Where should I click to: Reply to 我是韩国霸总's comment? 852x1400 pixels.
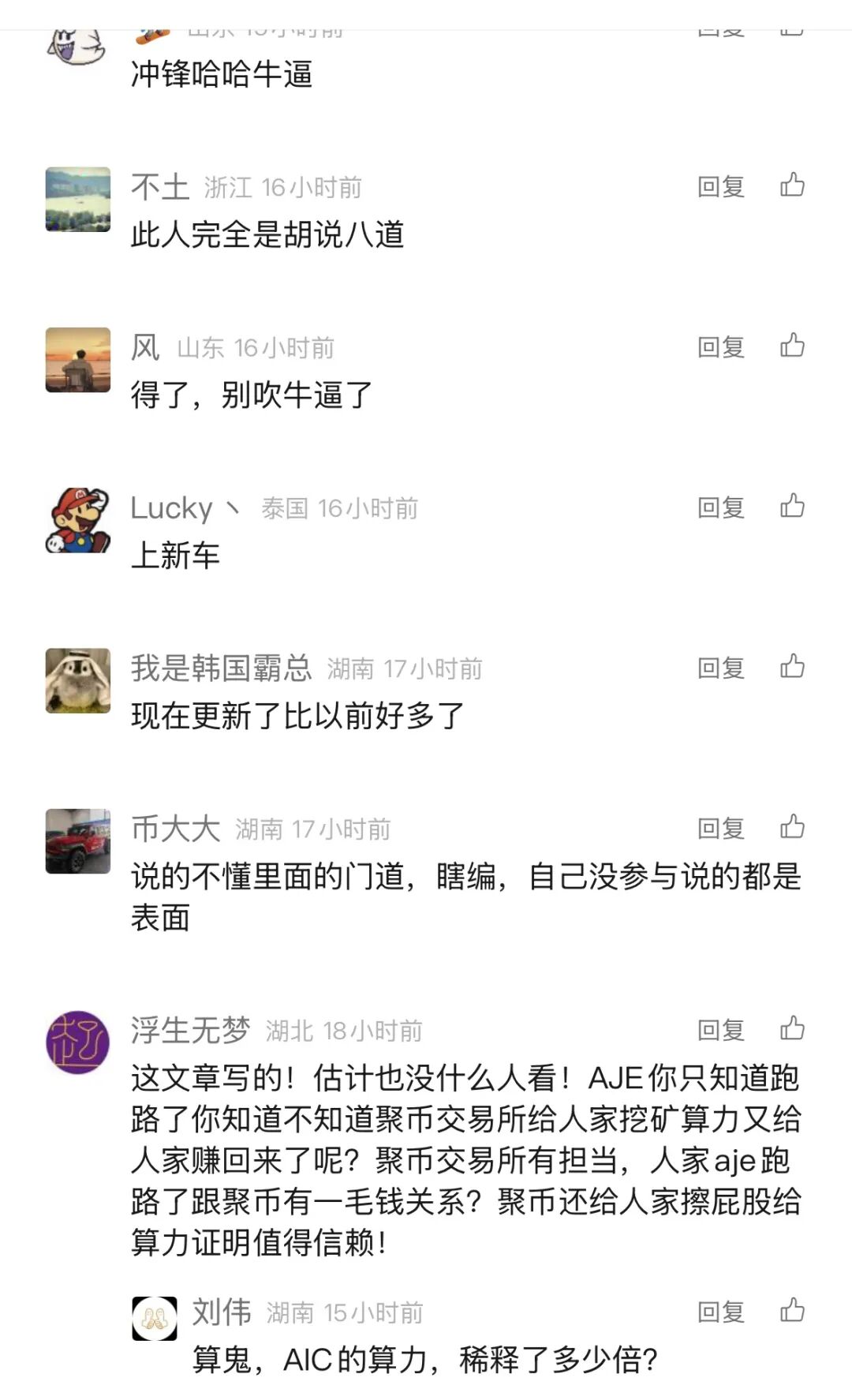(722, 668)
